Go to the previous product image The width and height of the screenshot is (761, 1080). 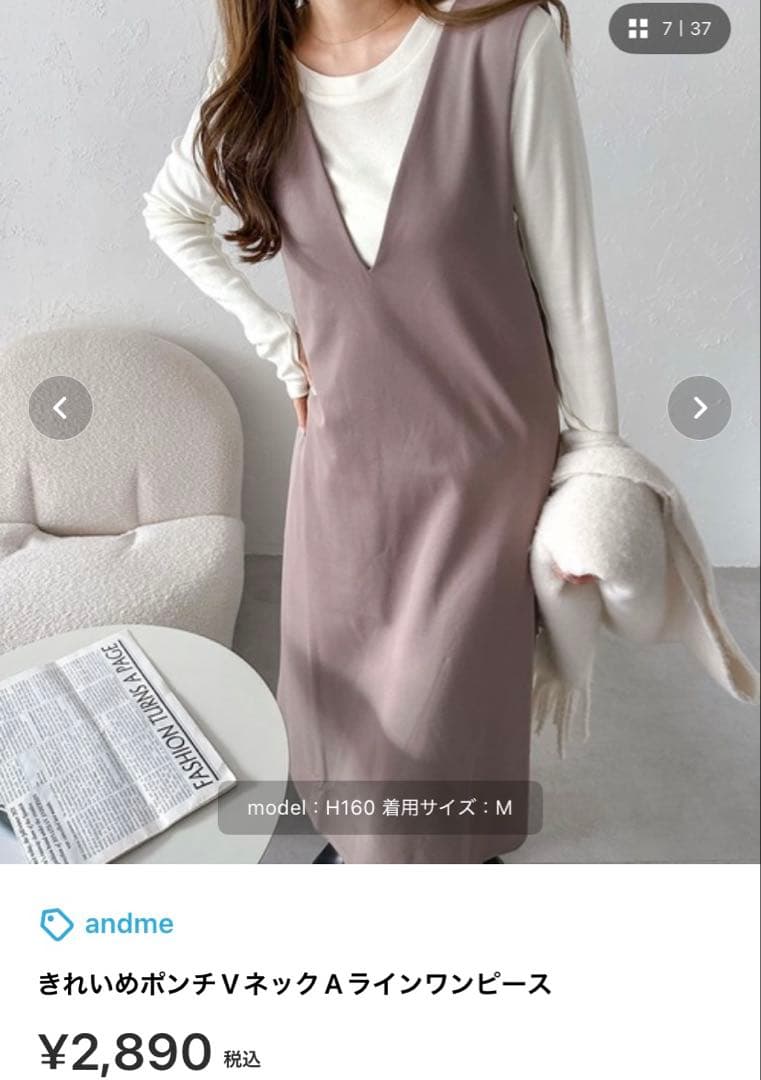click(x=60, y=408)
